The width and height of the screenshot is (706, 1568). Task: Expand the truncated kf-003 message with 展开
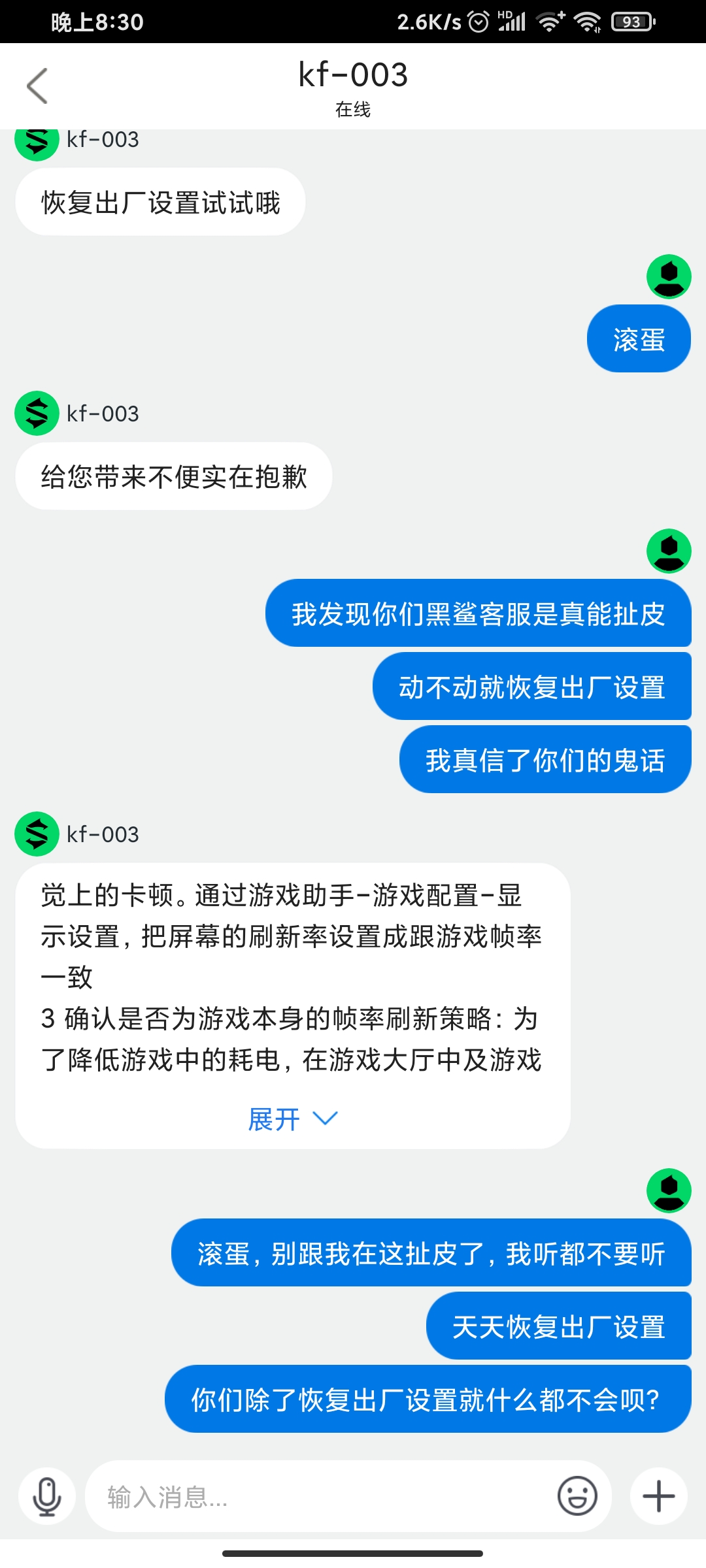(x=292, y=1119)
